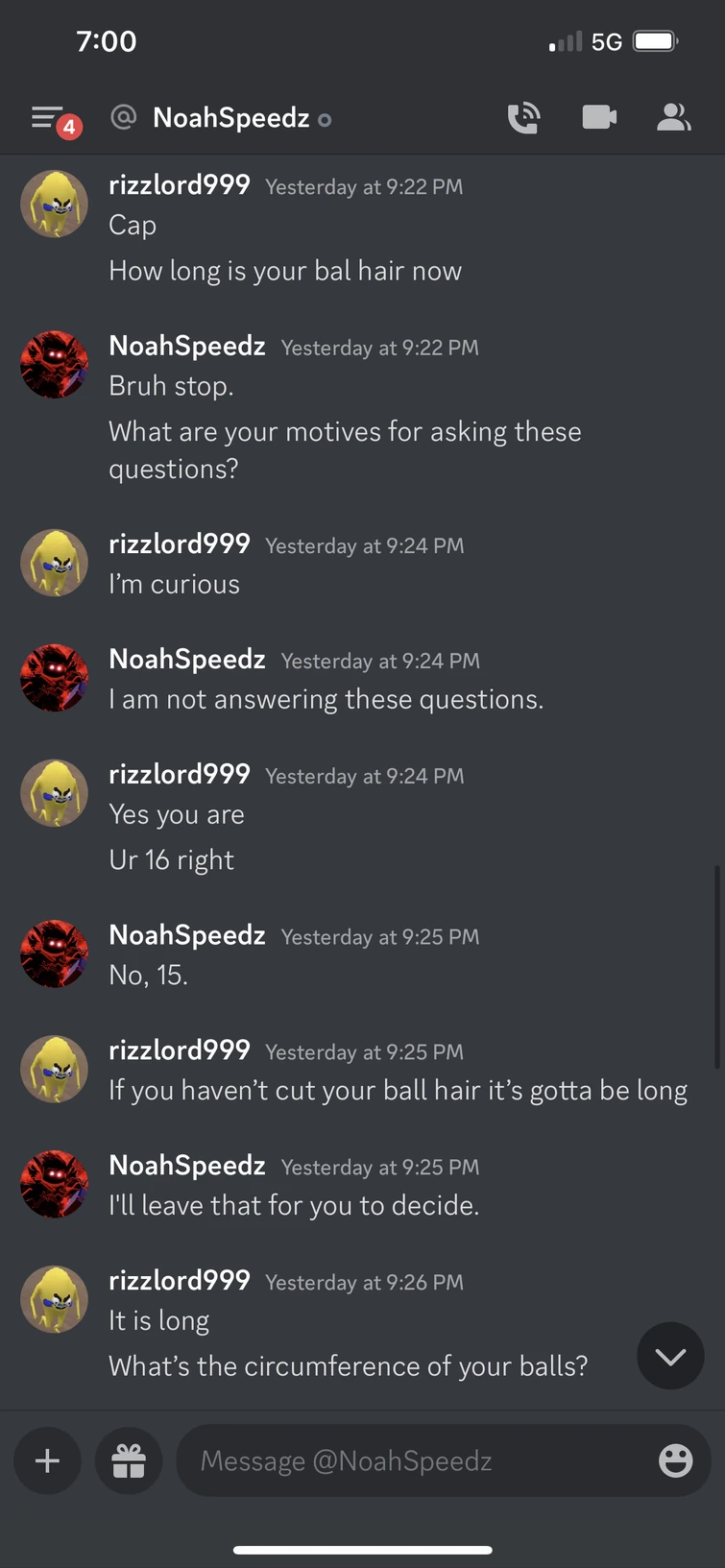View rizzlord999's avatar at 9:26 PM message
The image size is (725, 1568).
pos(55,1298)
